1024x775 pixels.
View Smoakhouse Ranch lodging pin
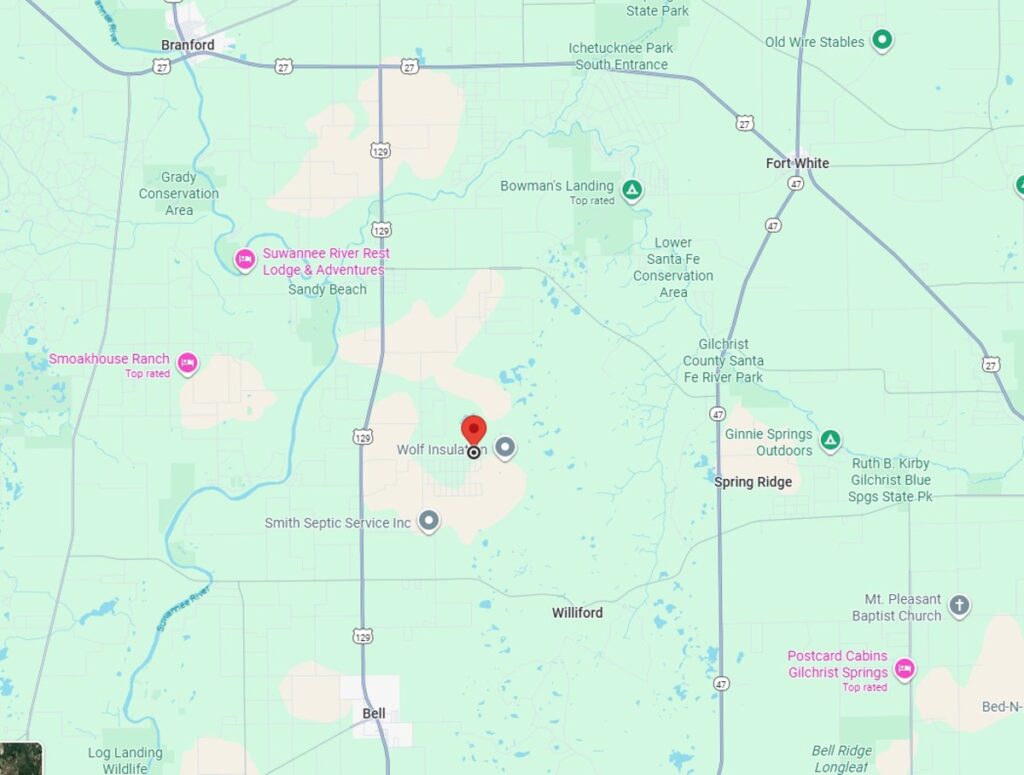[187, 364]
